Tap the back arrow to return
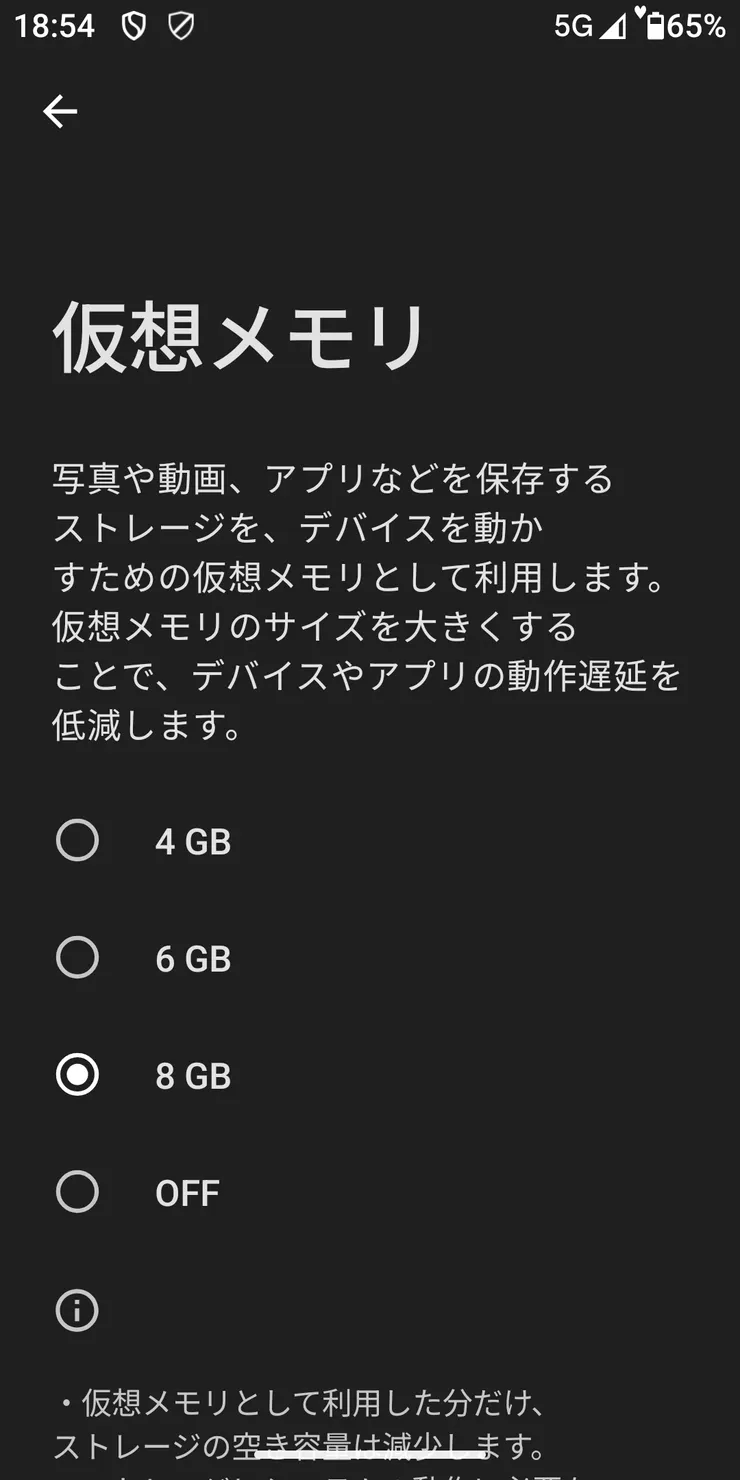This screenshot has width=740, height=1480. coord(60,111)
